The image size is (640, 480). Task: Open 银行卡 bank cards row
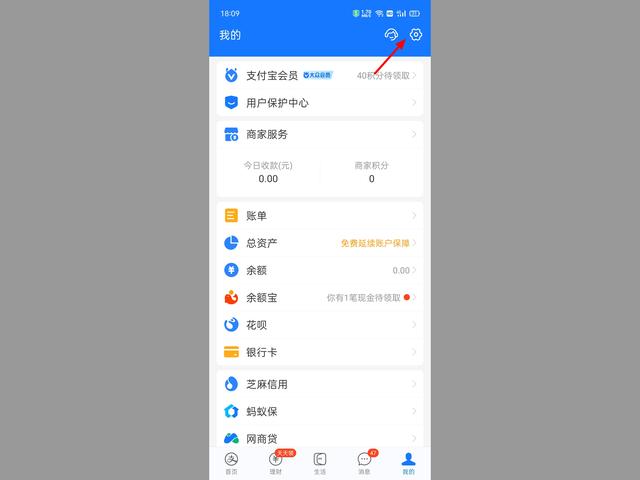[320, 352]
